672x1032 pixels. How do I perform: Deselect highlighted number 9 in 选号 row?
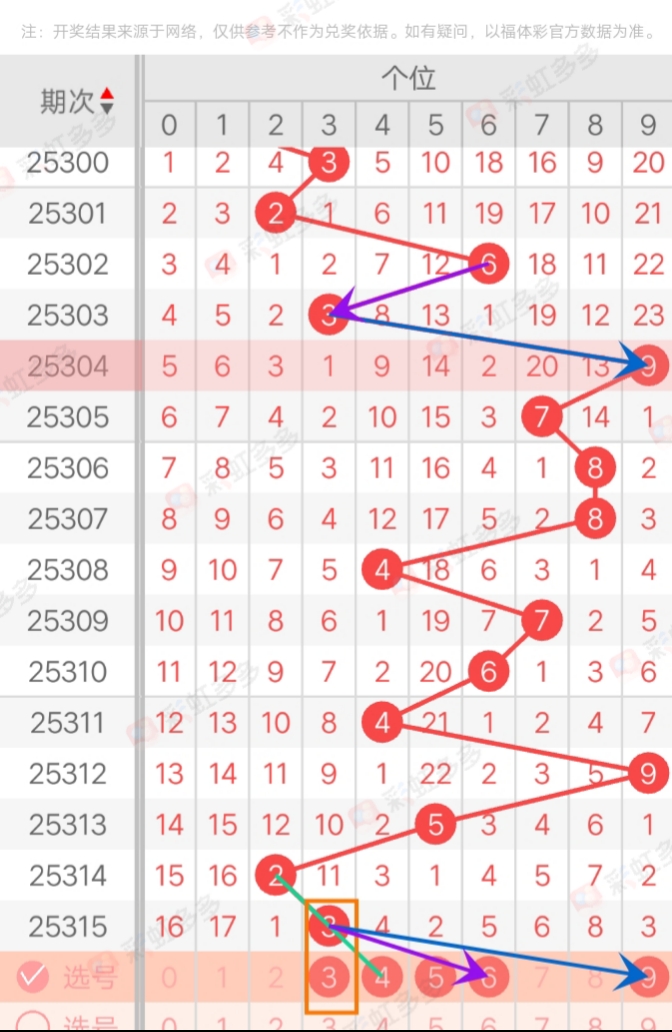pyautogui.click(x=647, y=977)
